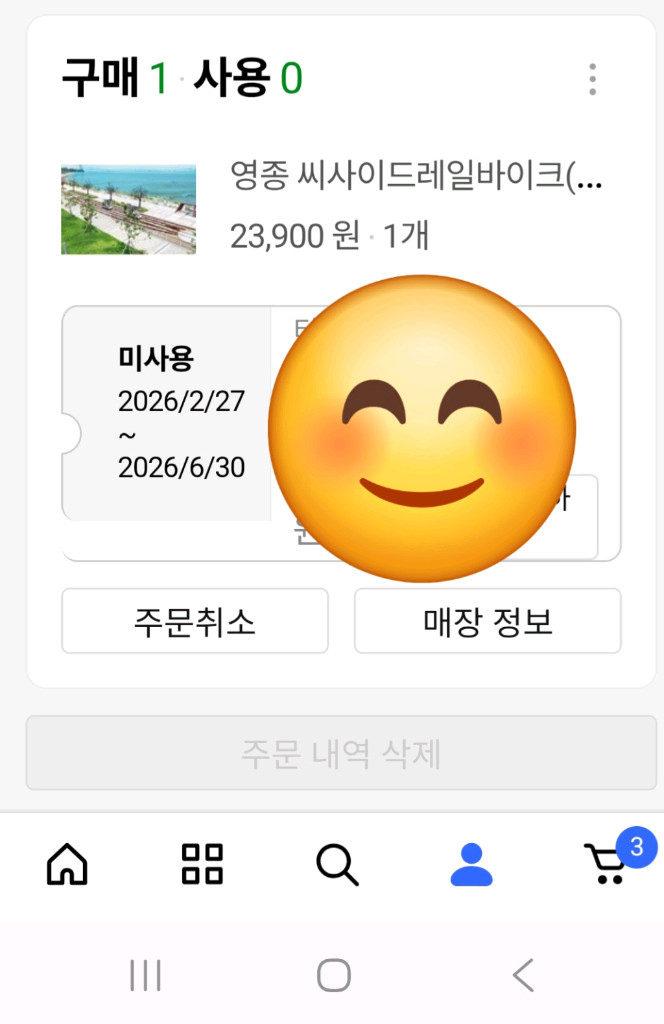Open 매장 정보
This screenshot has height=1024, width=664.
488,620
